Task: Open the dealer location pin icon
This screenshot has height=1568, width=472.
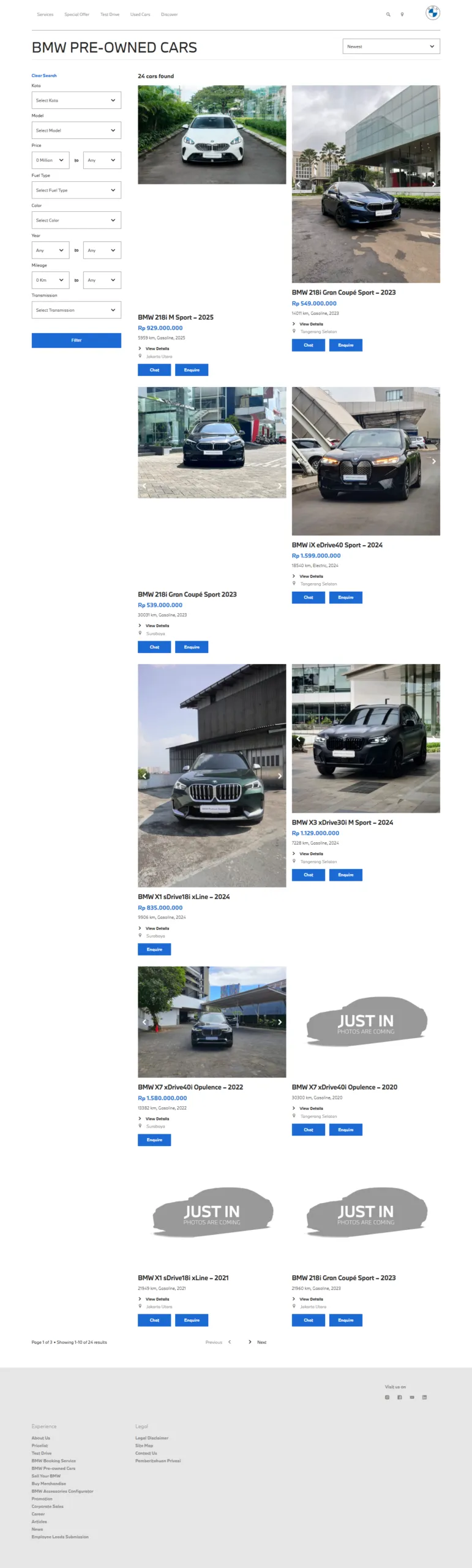Action: (402, 15)
